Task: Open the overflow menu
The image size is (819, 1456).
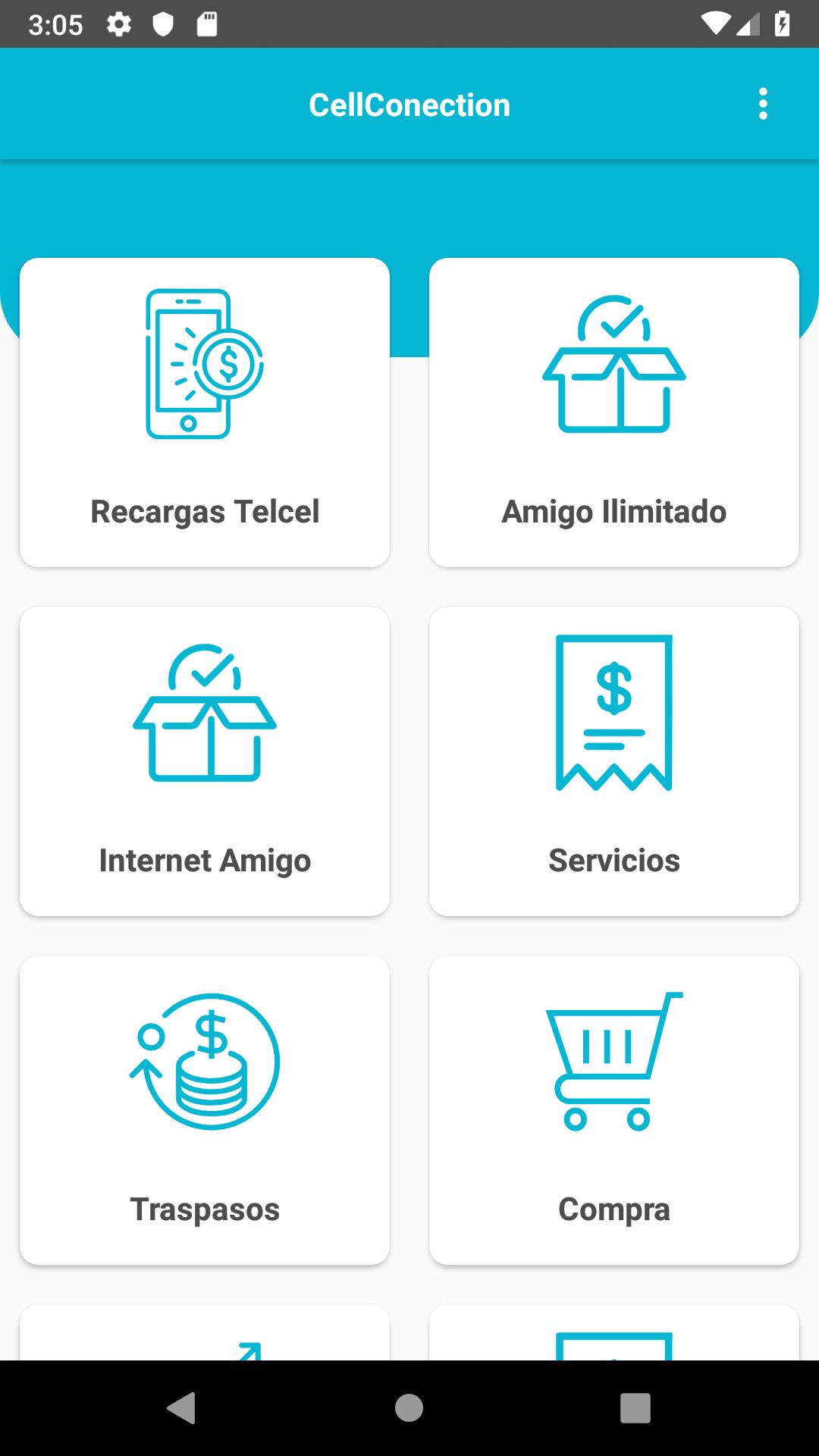Action: (763, 104)
